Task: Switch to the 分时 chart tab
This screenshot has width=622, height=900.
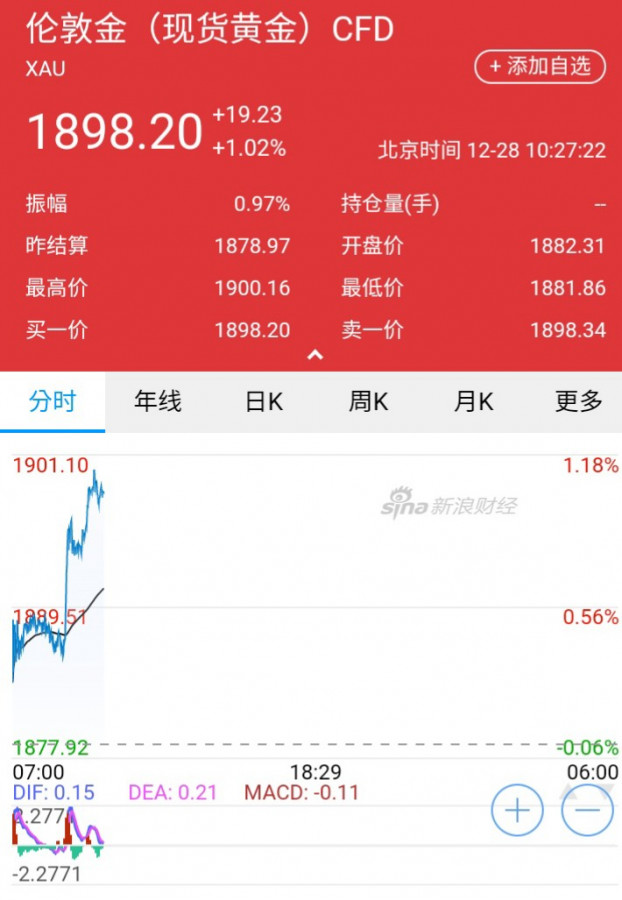Action: tap(52, 402)
